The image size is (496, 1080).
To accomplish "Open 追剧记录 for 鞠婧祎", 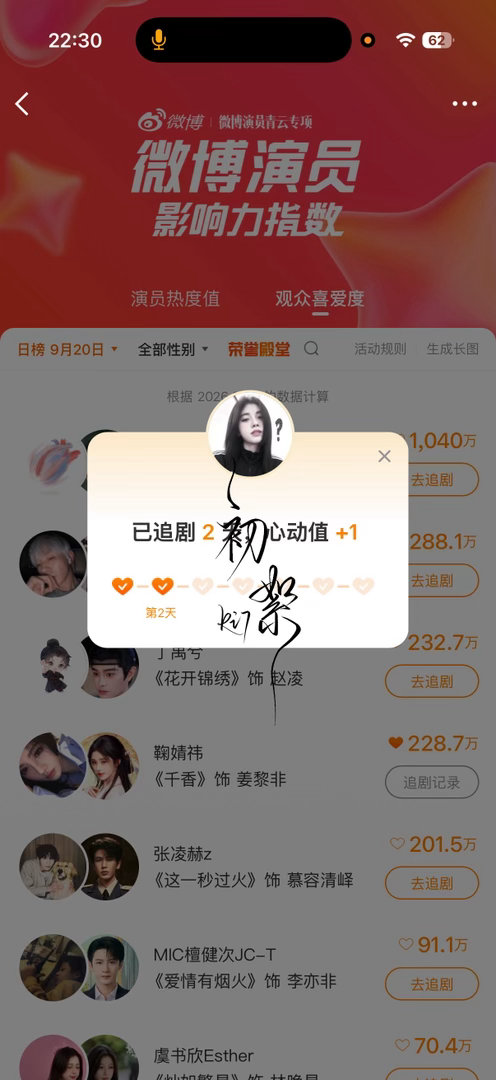I will pos(432,782).
